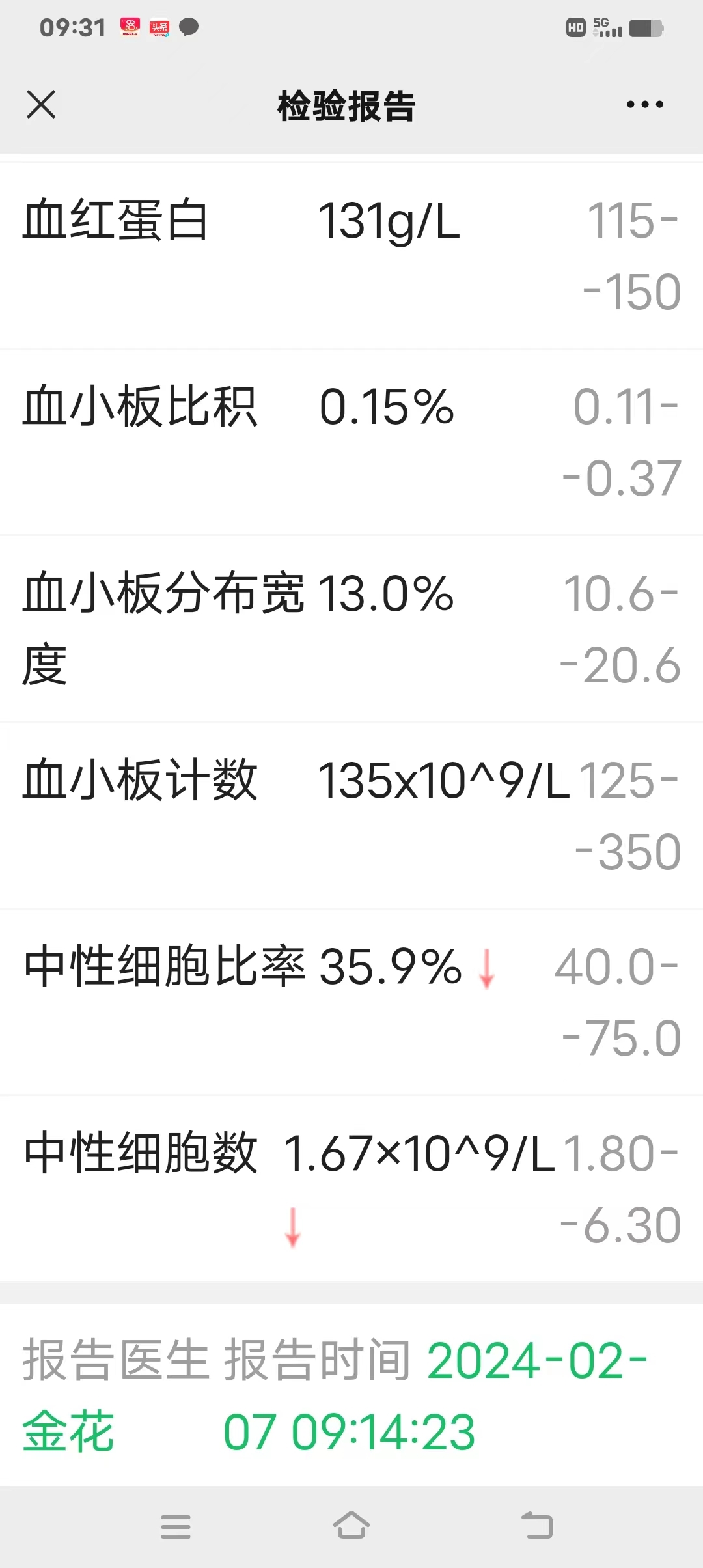Screen dimensions: 703x1568
Task: Open recent apps from navigation bar
Action: [x=176, y=1526]
